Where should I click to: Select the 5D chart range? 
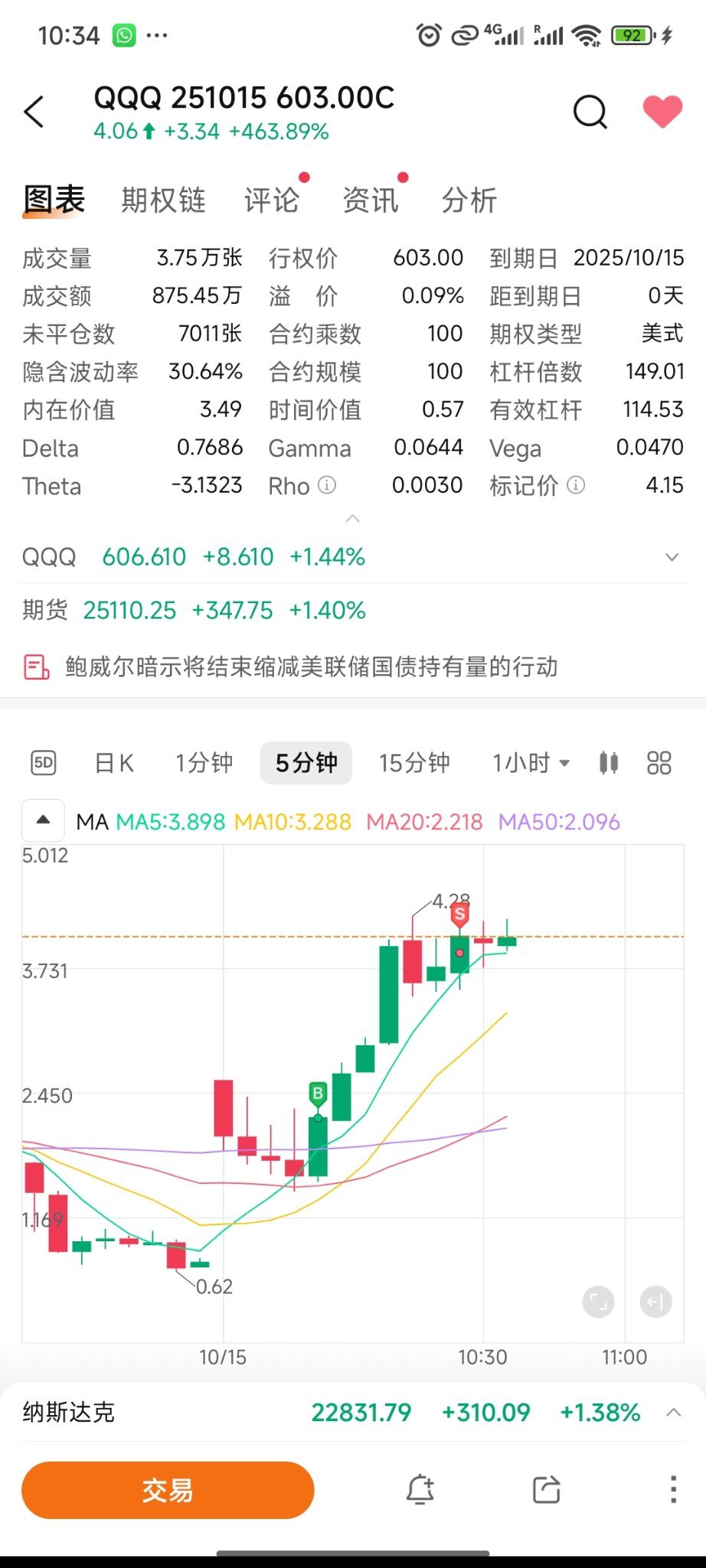point(44,763)
